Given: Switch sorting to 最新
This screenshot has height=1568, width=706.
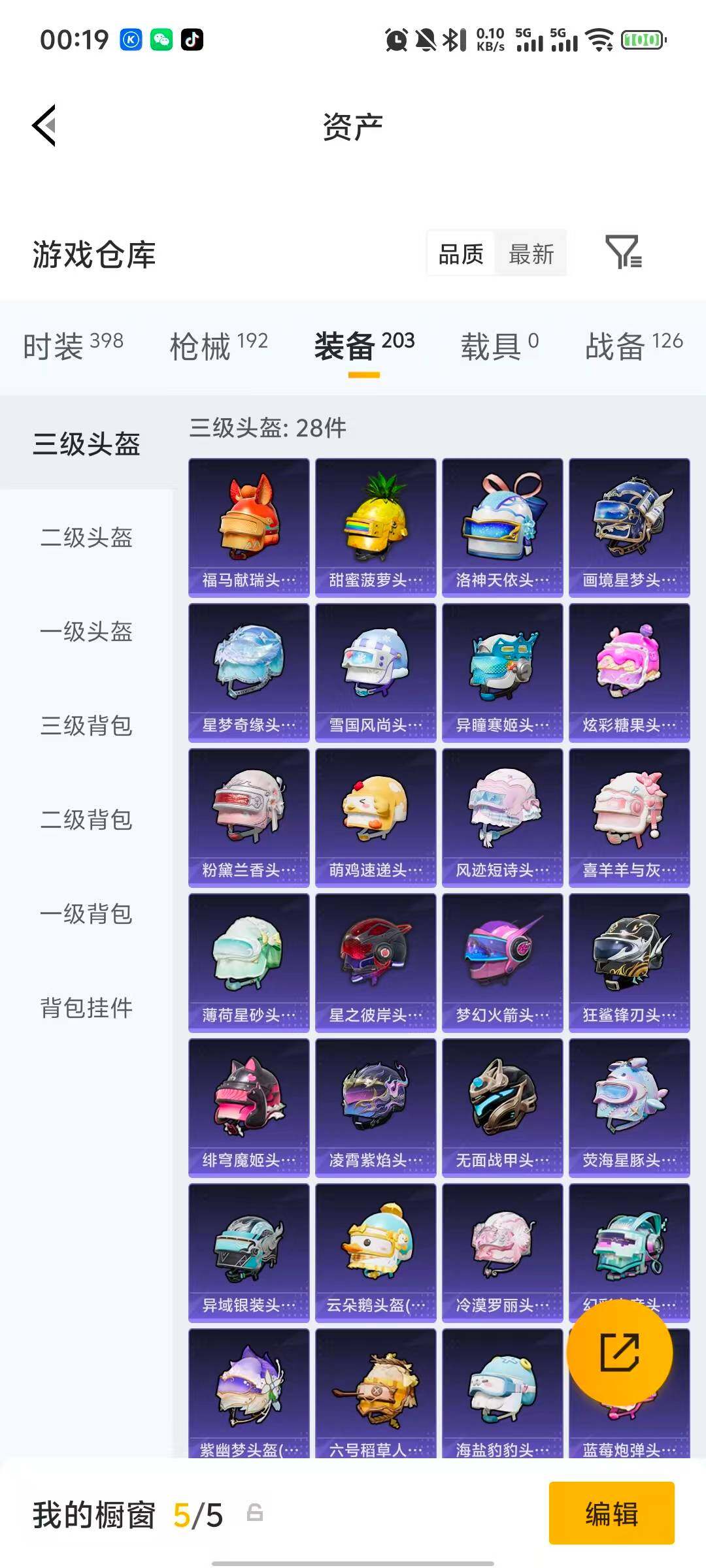Looking at the screenshot, I should tap(531, 253).
